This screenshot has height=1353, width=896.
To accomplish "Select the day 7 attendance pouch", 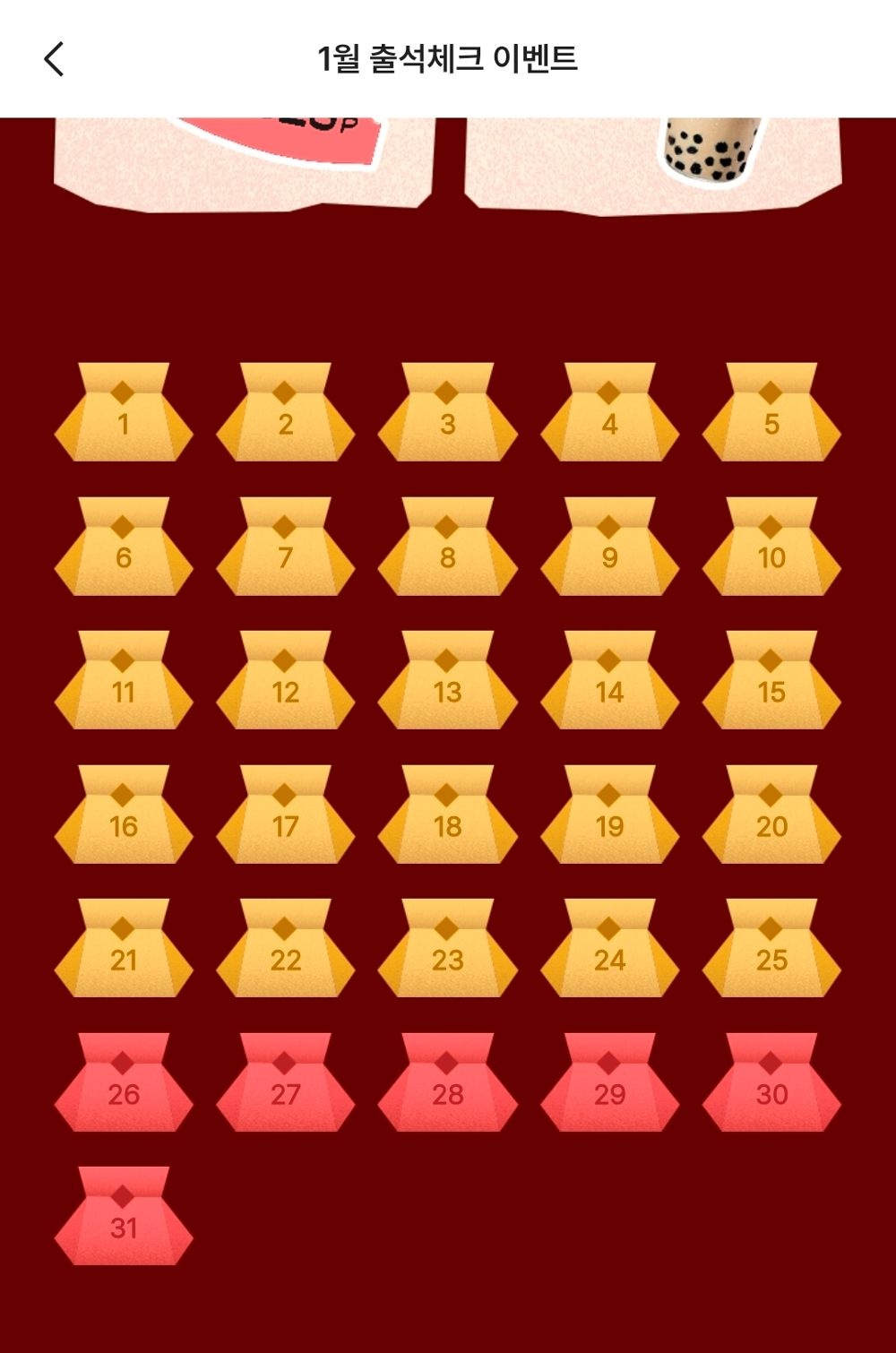I will [x=286, y=548].
